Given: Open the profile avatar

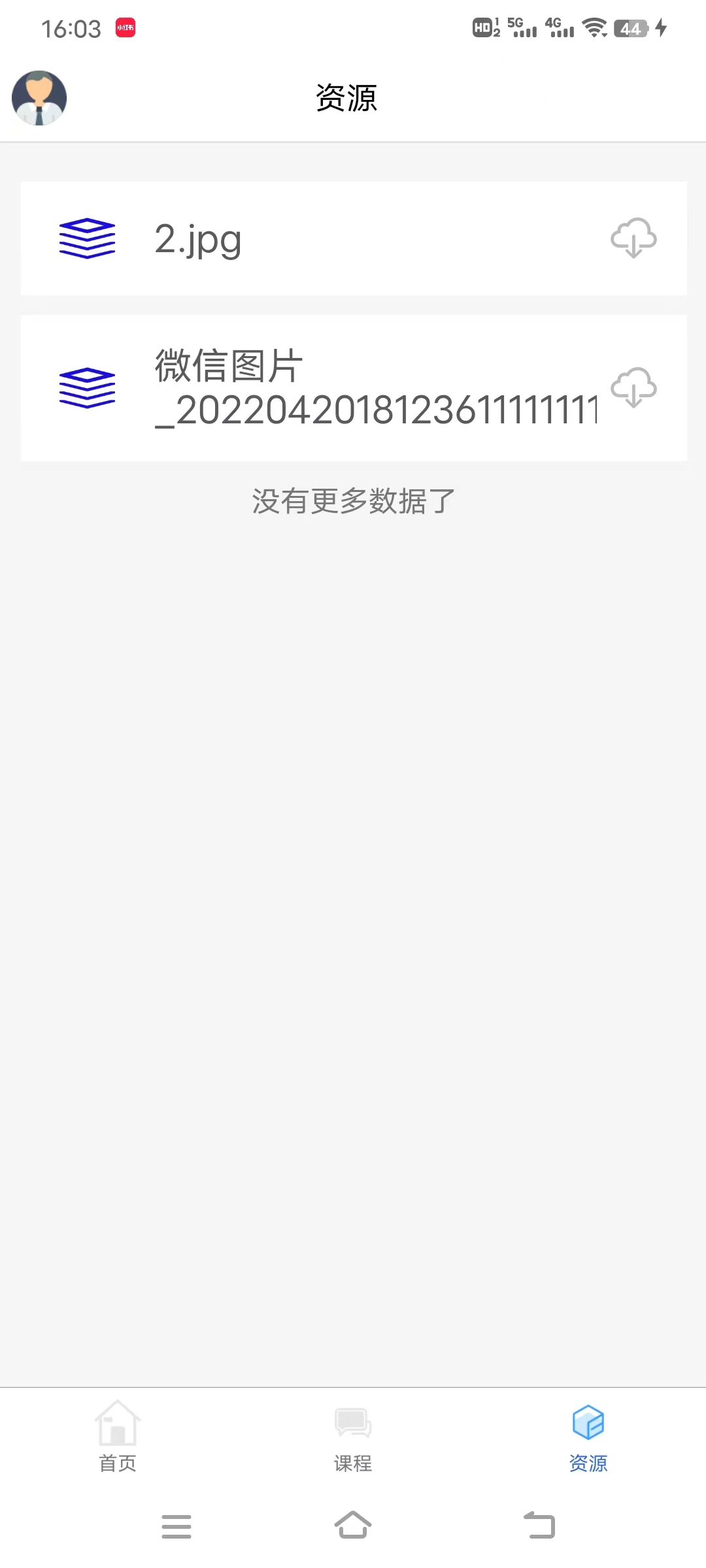Looking at the screenshot, I should [x=39, y=98].
